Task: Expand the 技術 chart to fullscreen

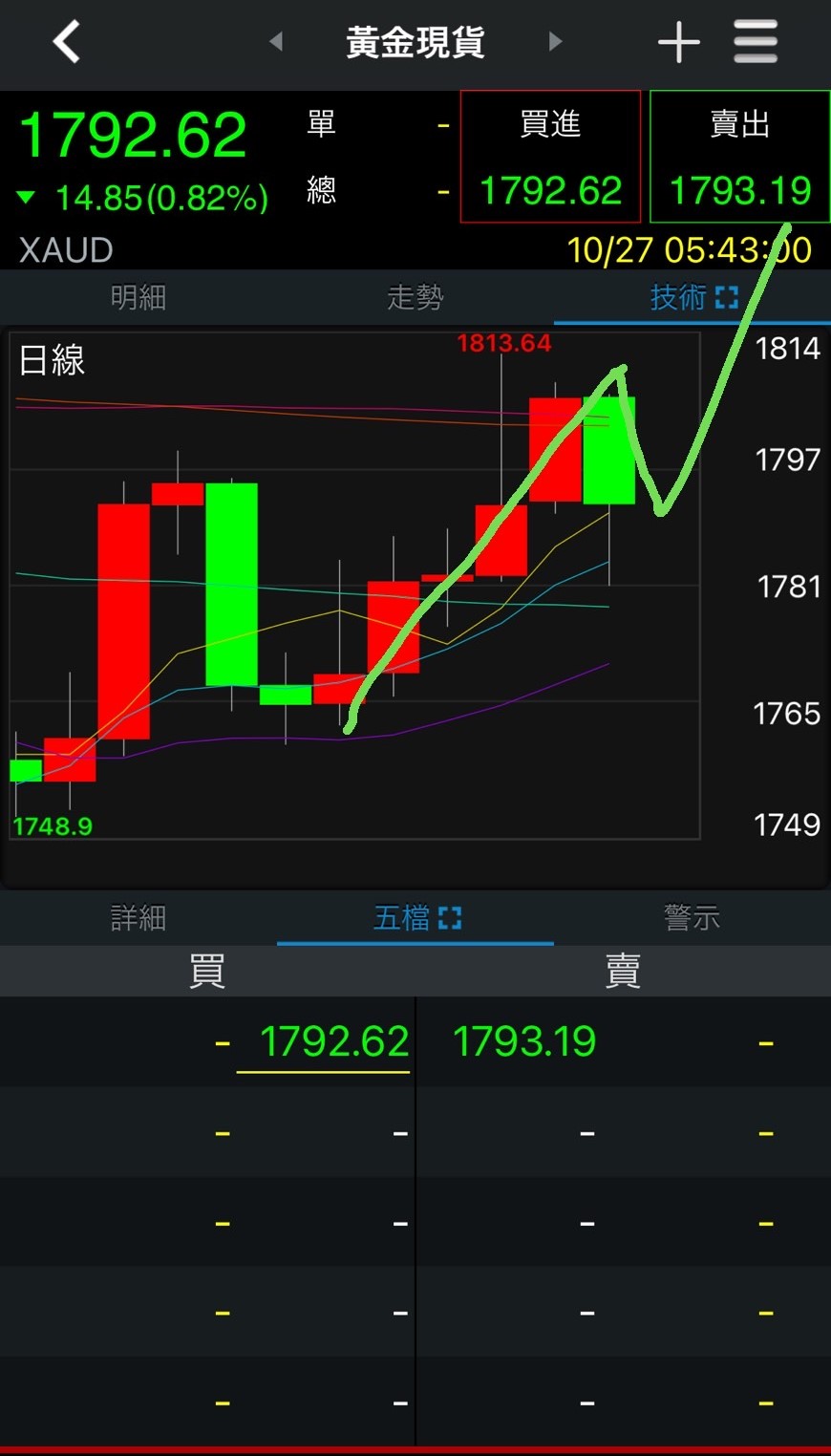Action: 726,298
